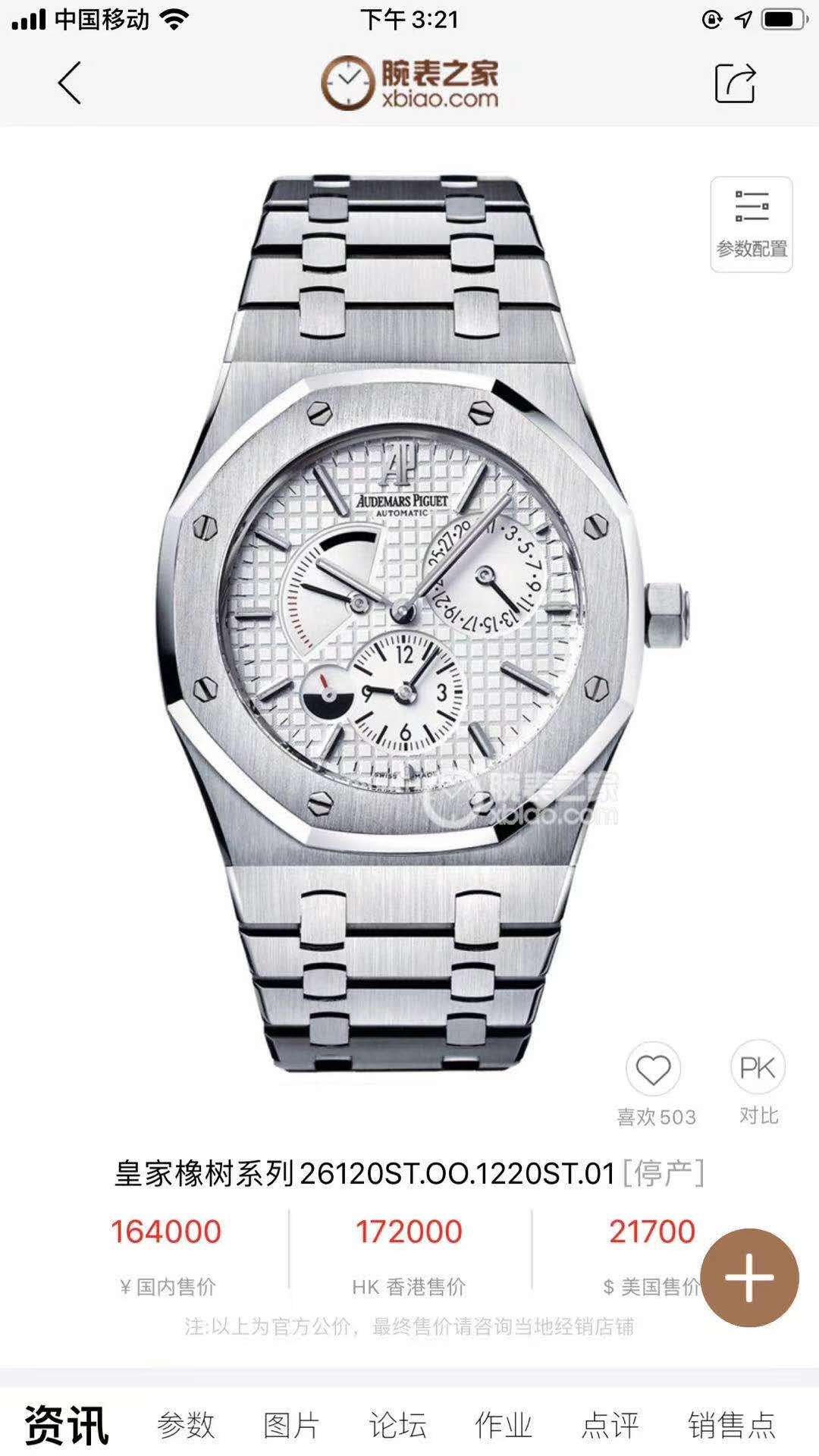Switch to the 作业 tab
819x1456 pixels.
pos(504,1425)
